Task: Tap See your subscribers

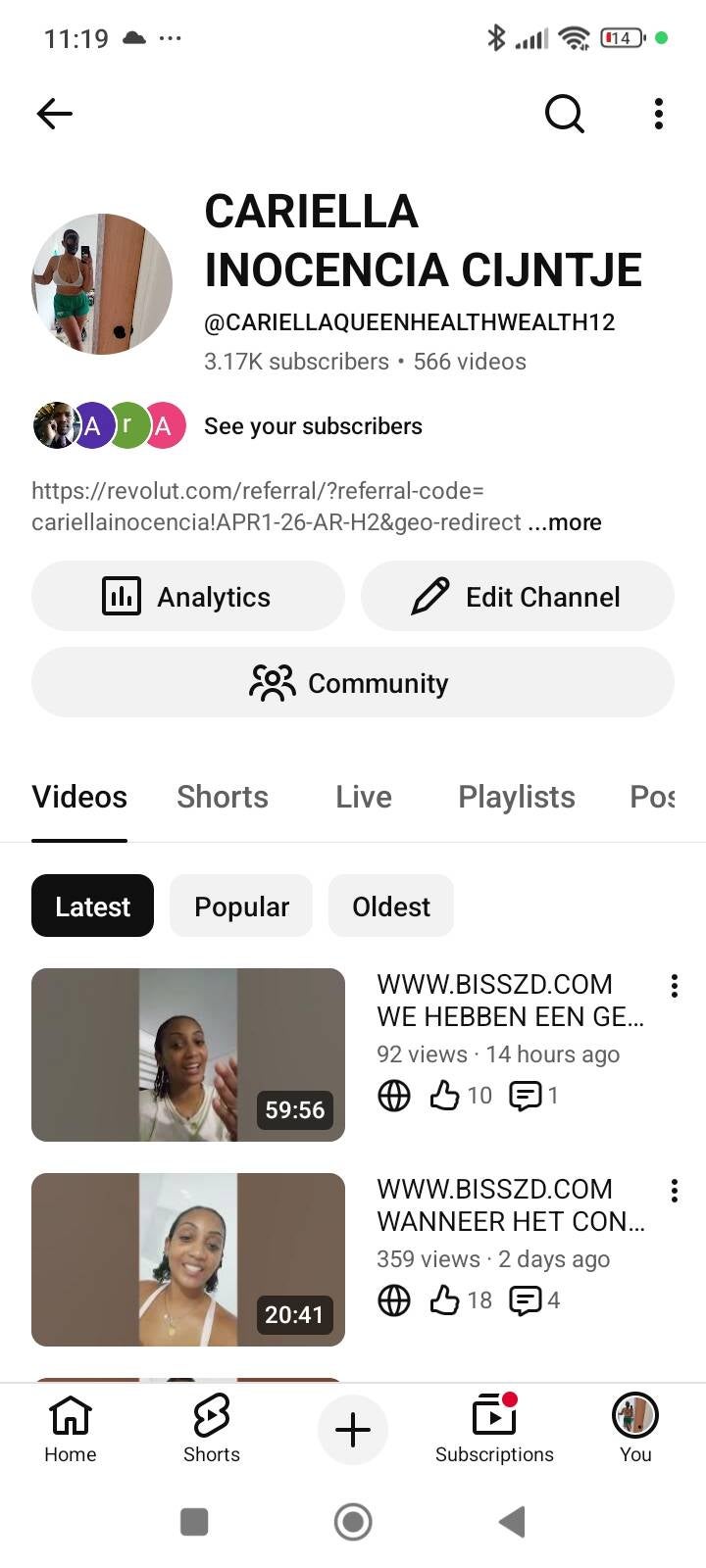Action: click(313, 426)
